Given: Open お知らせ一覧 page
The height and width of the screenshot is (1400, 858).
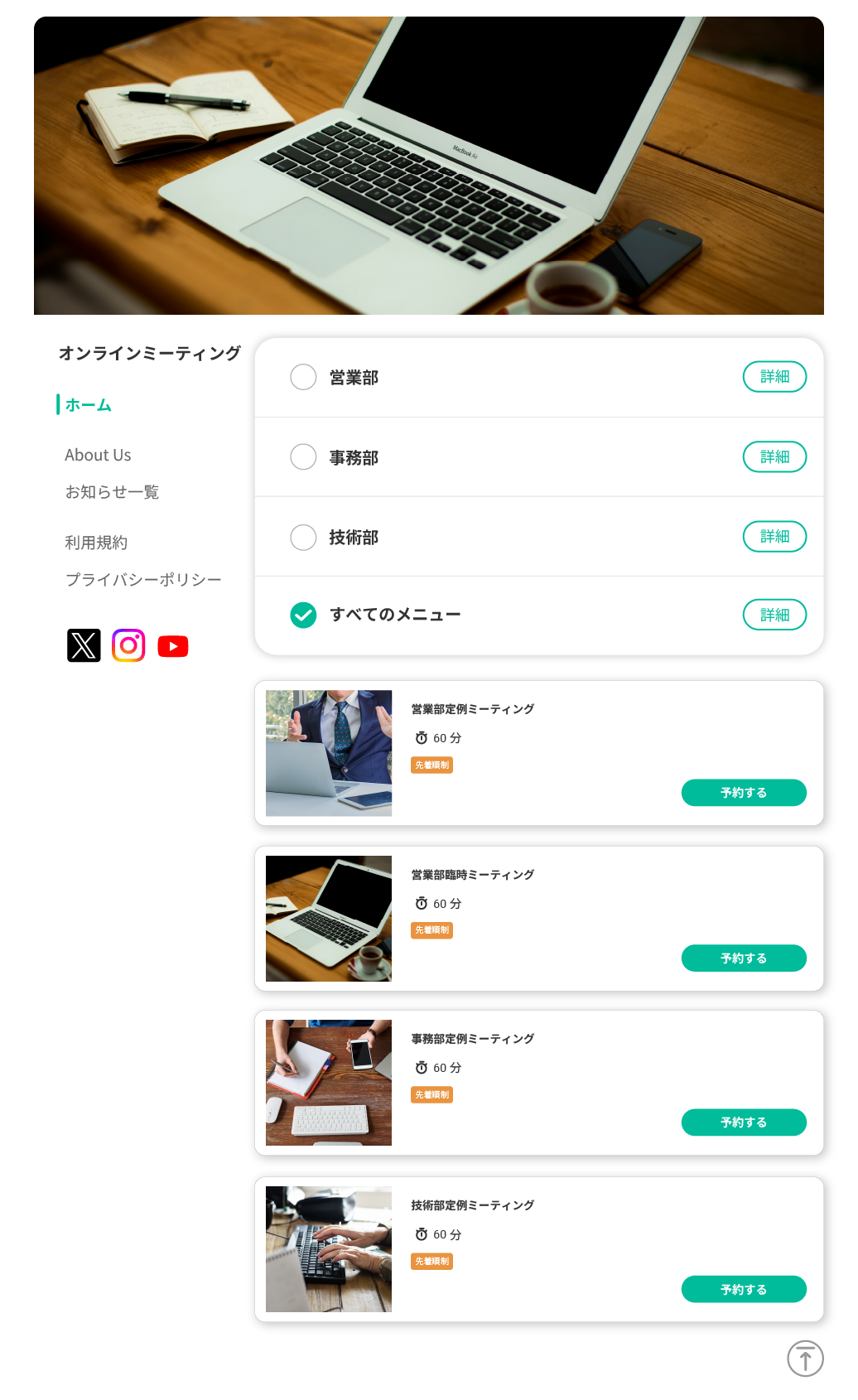Looking at the screenshot, I should tap(112, 492).
